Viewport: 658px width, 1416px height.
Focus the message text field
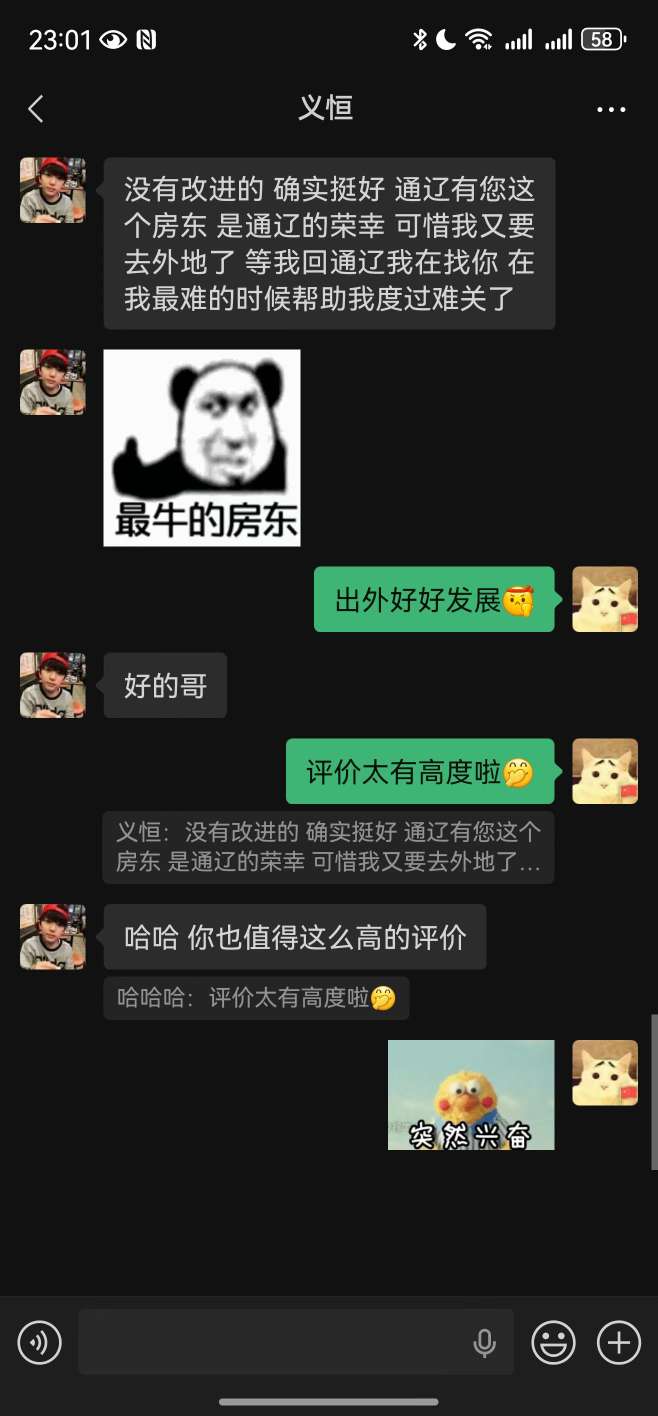pos(270,1342)
